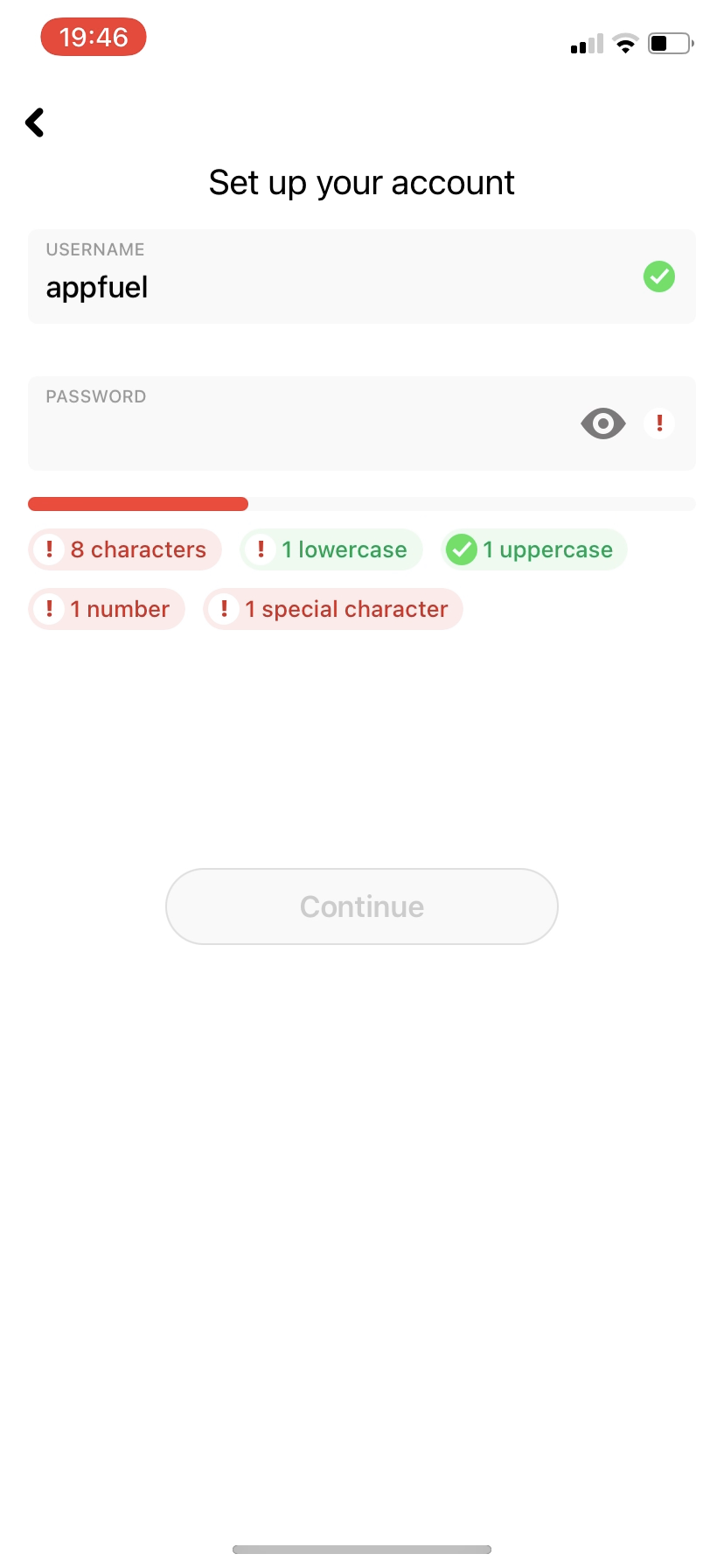The width and height of the screenshot is (724, 1568).
Task: Click the exclamation icon on '1 lowercase' badge
Action: pyautogui.click(x=261, y=549)
